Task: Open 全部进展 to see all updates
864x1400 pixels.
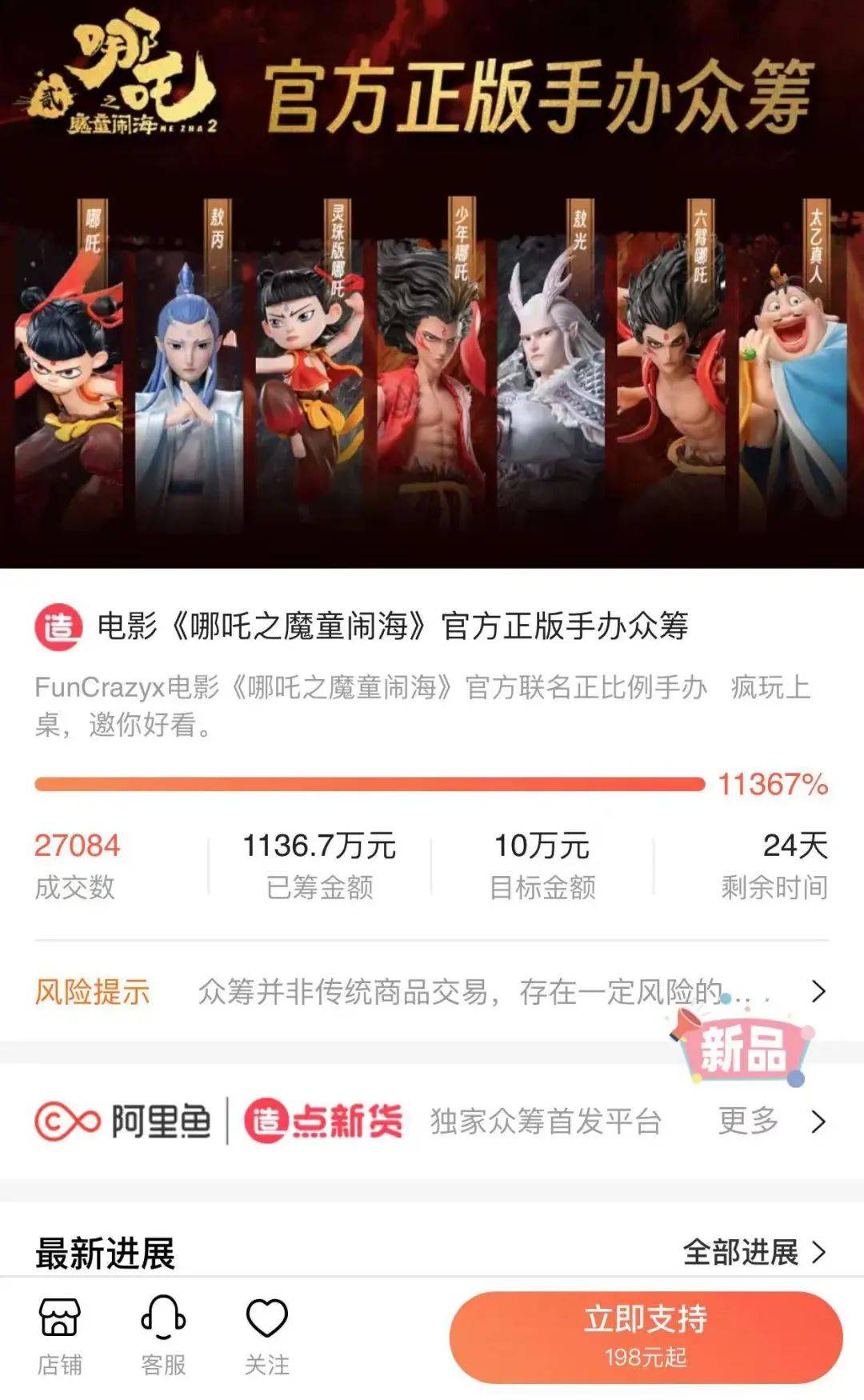Action: tap(754, 1252)
